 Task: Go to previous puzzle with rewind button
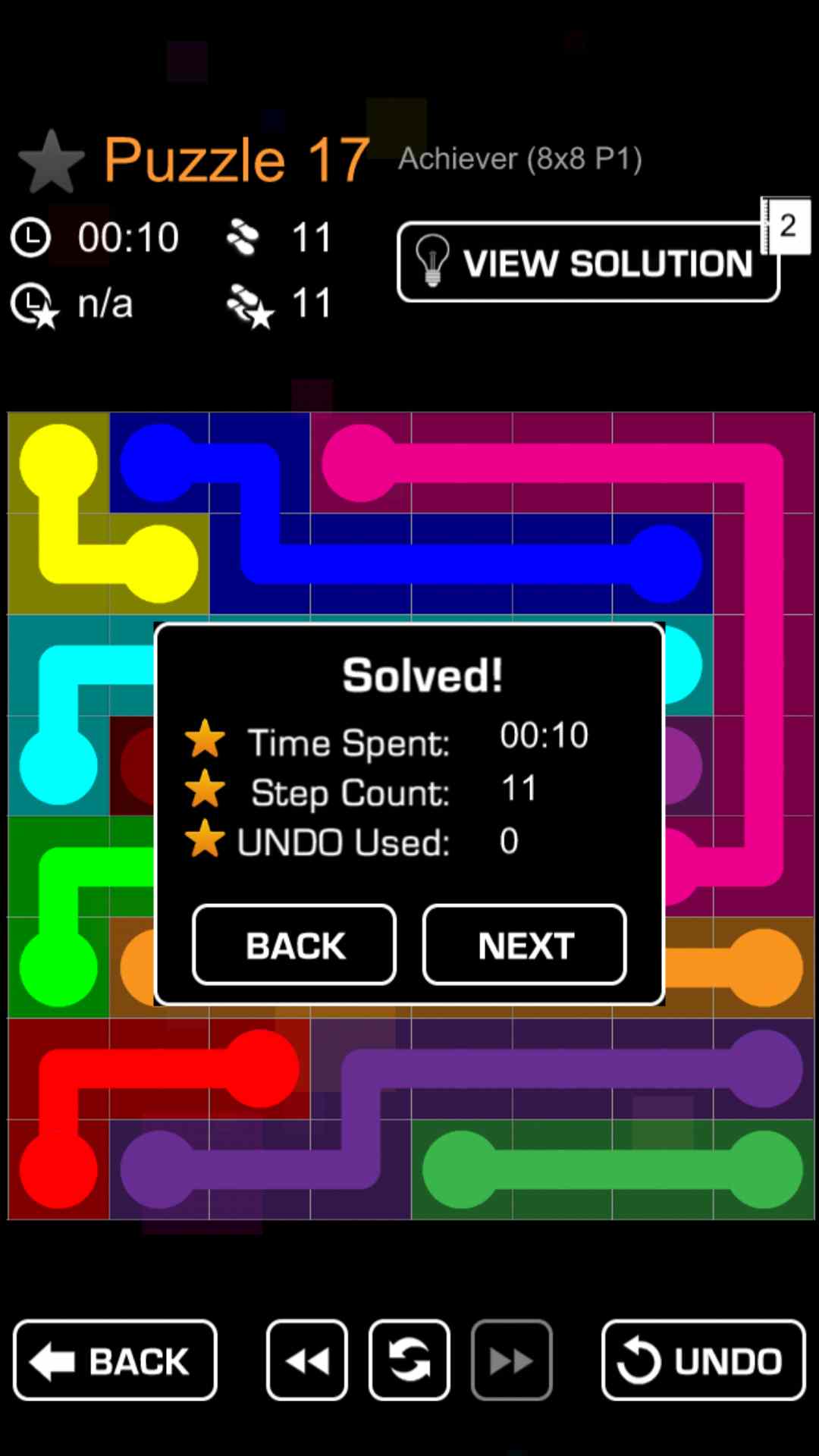[x=307, y=1360]
